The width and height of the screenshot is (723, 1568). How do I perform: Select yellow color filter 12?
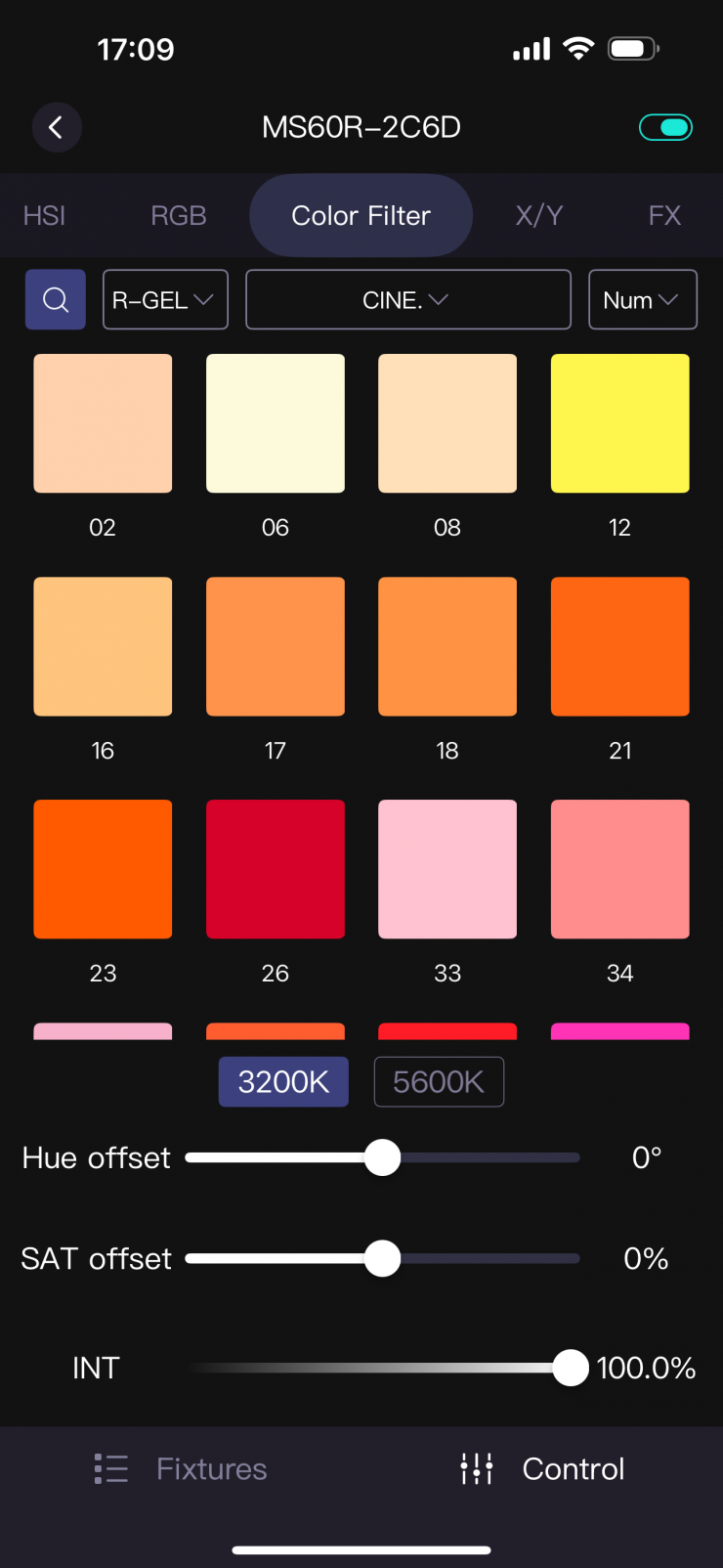pyautogui.click(x=619, y=423)
